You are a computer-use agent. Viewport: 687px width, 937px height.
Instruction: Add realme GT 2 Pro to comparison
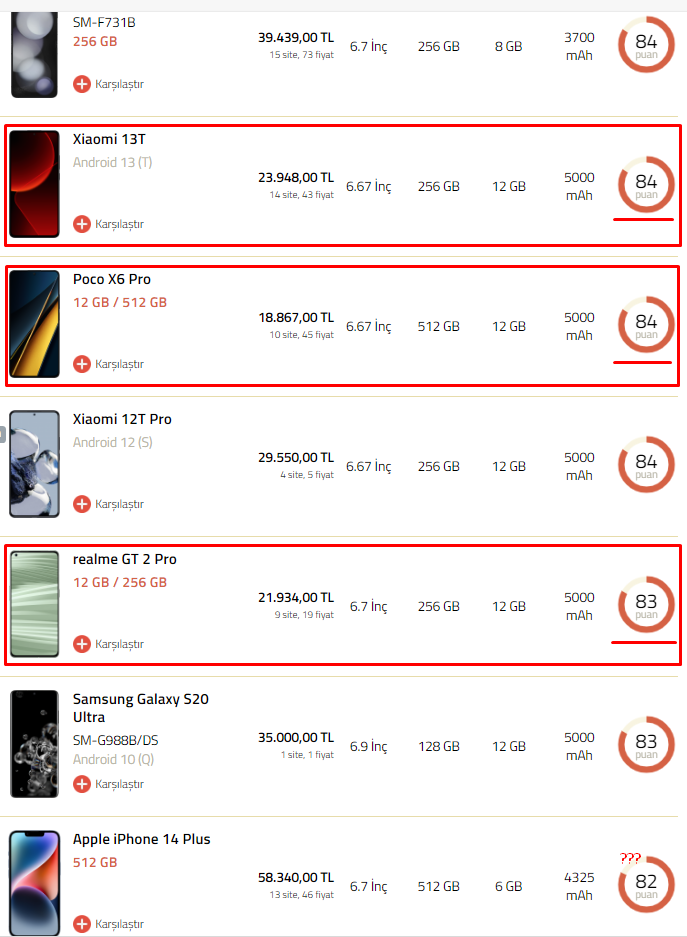(109, 644)
